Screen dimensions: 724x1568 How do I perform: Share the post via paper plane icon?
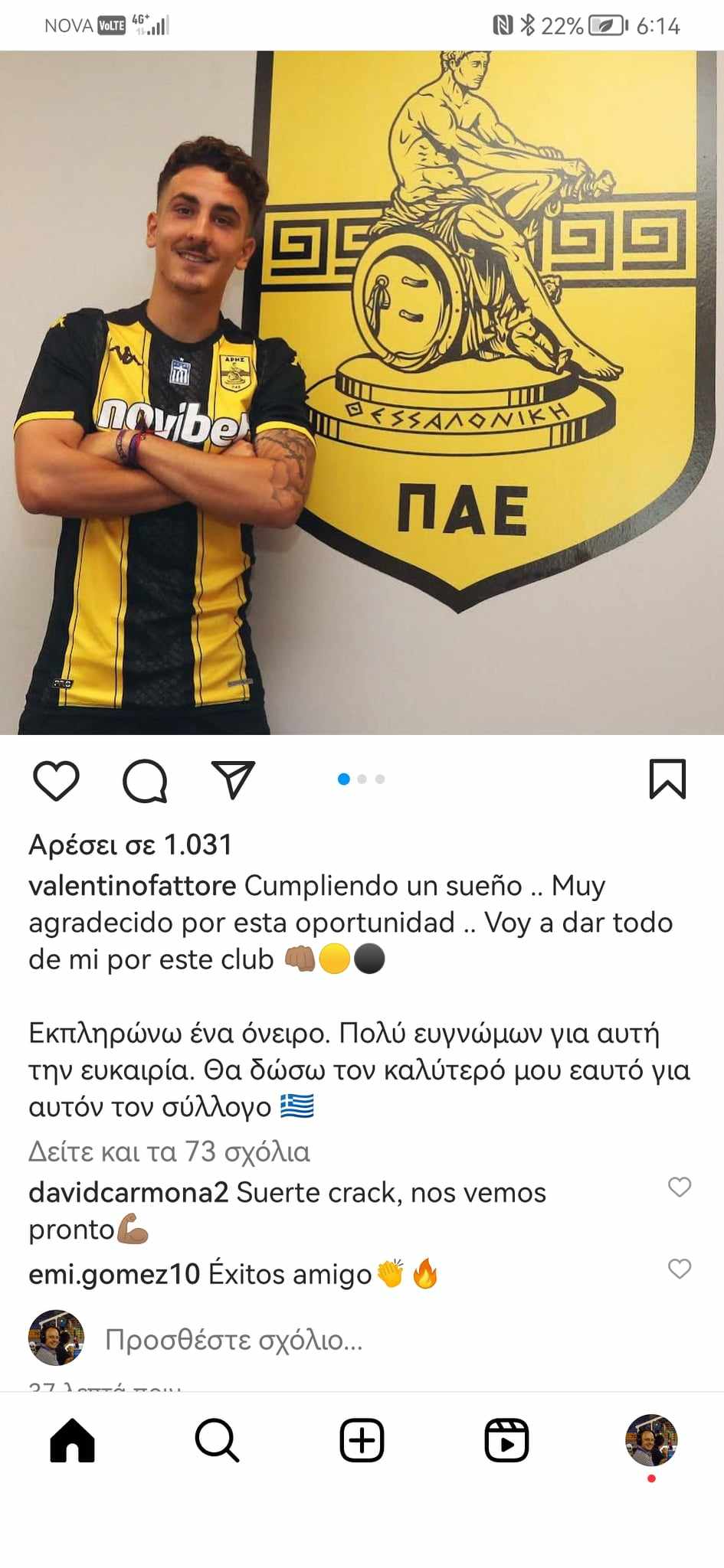233,779
